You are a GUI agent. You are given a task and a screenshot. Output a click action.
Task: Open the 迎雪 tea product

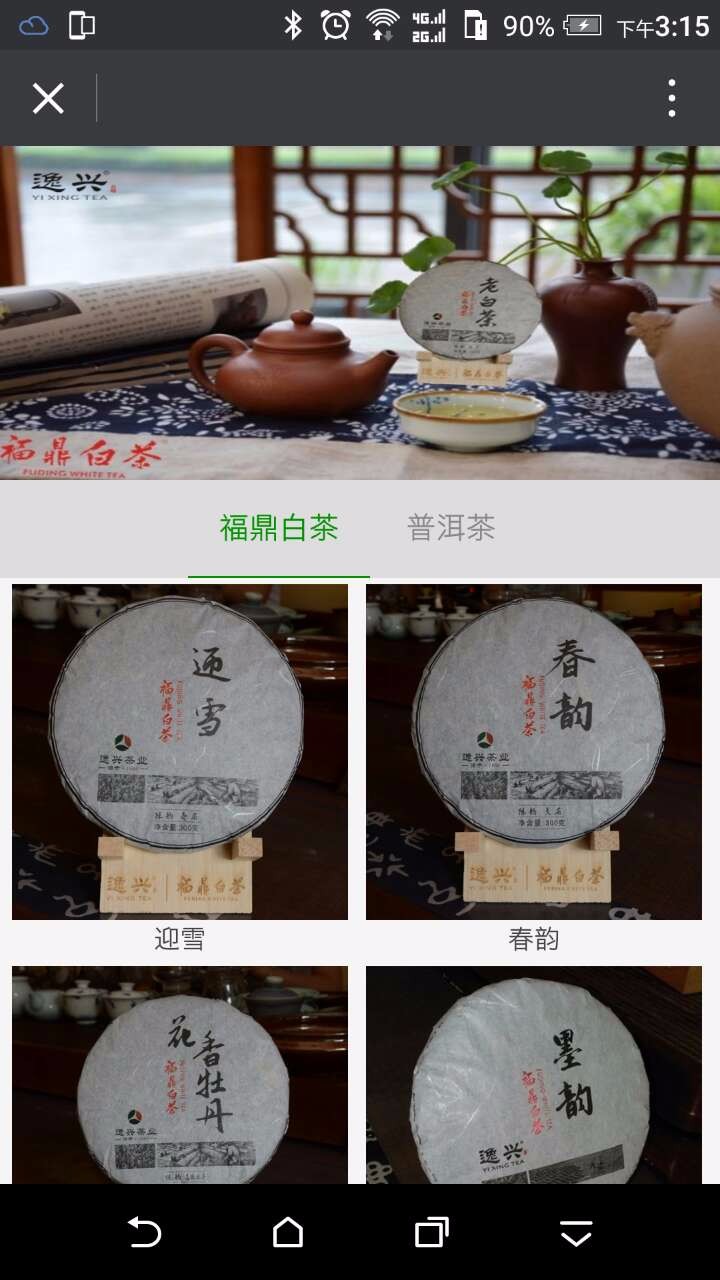coord(180,752)
